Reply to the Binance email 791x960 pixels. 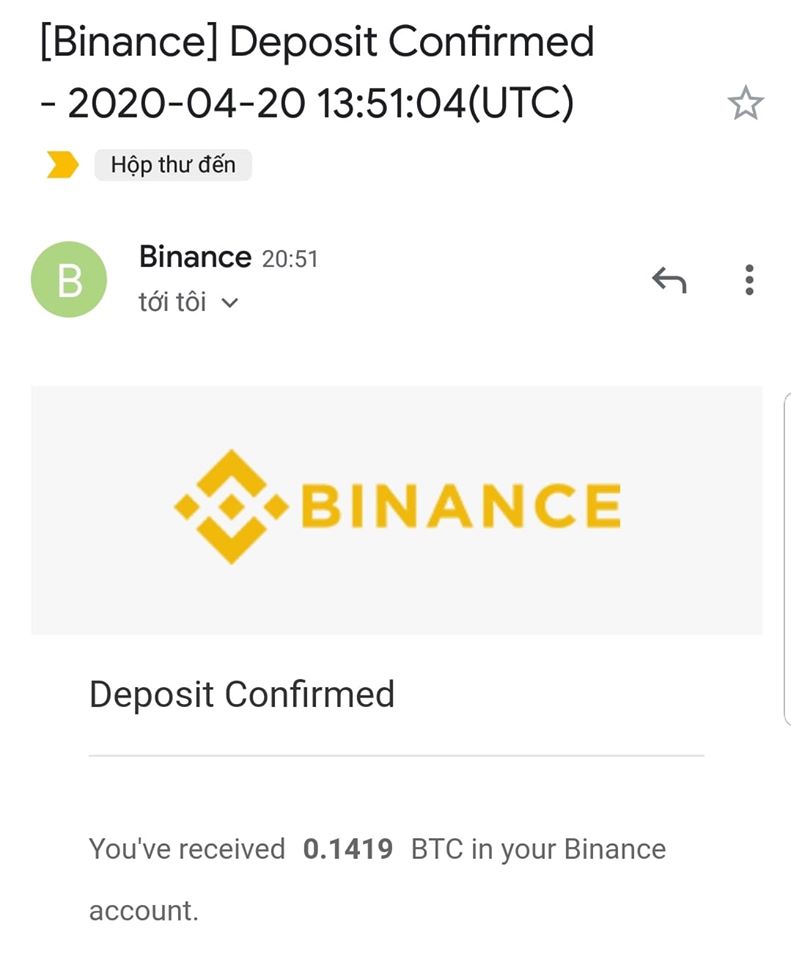[669, 280]
